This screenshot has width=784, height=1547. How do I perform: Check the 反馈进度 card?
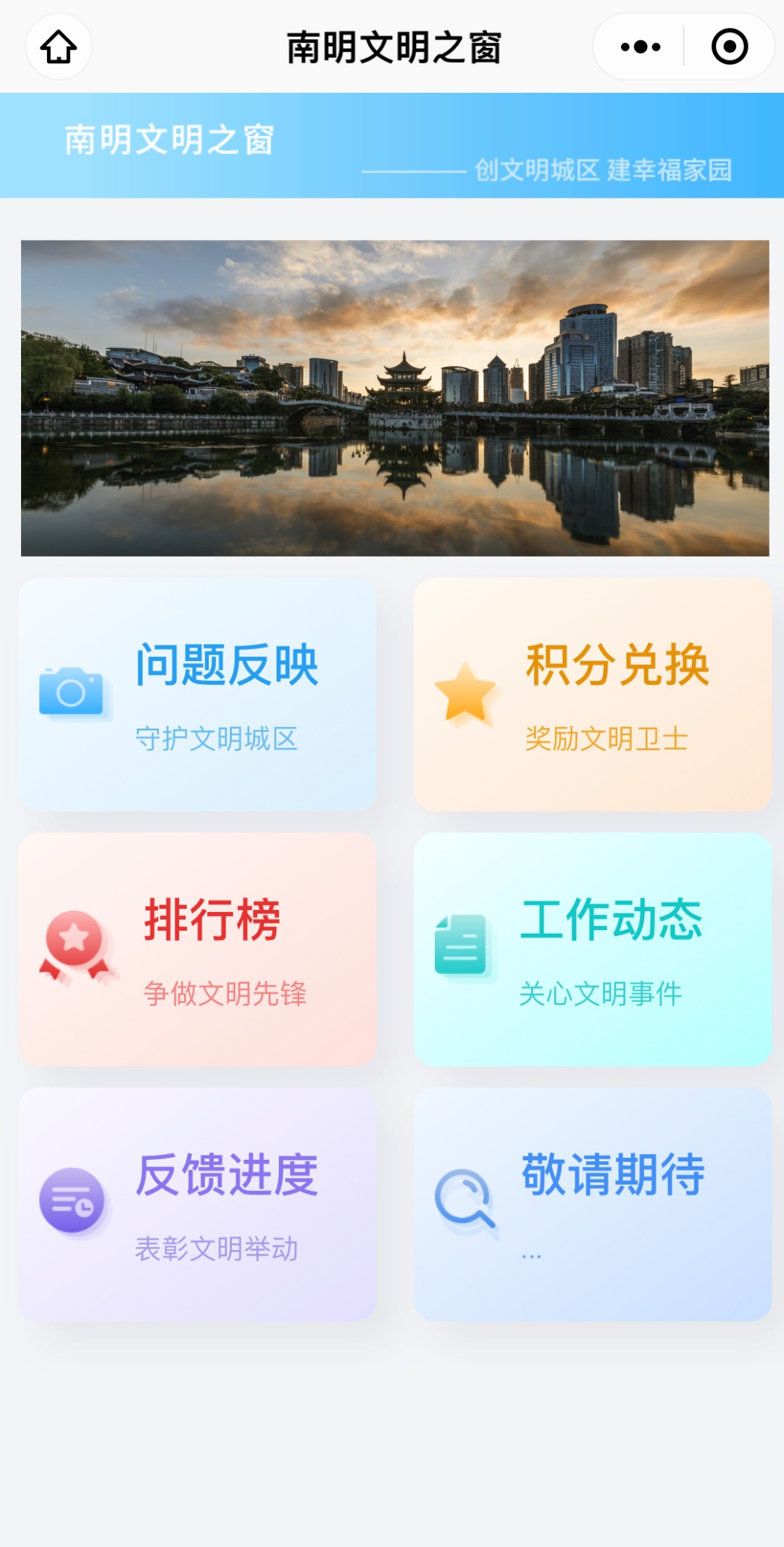(x=198, y=1203)
